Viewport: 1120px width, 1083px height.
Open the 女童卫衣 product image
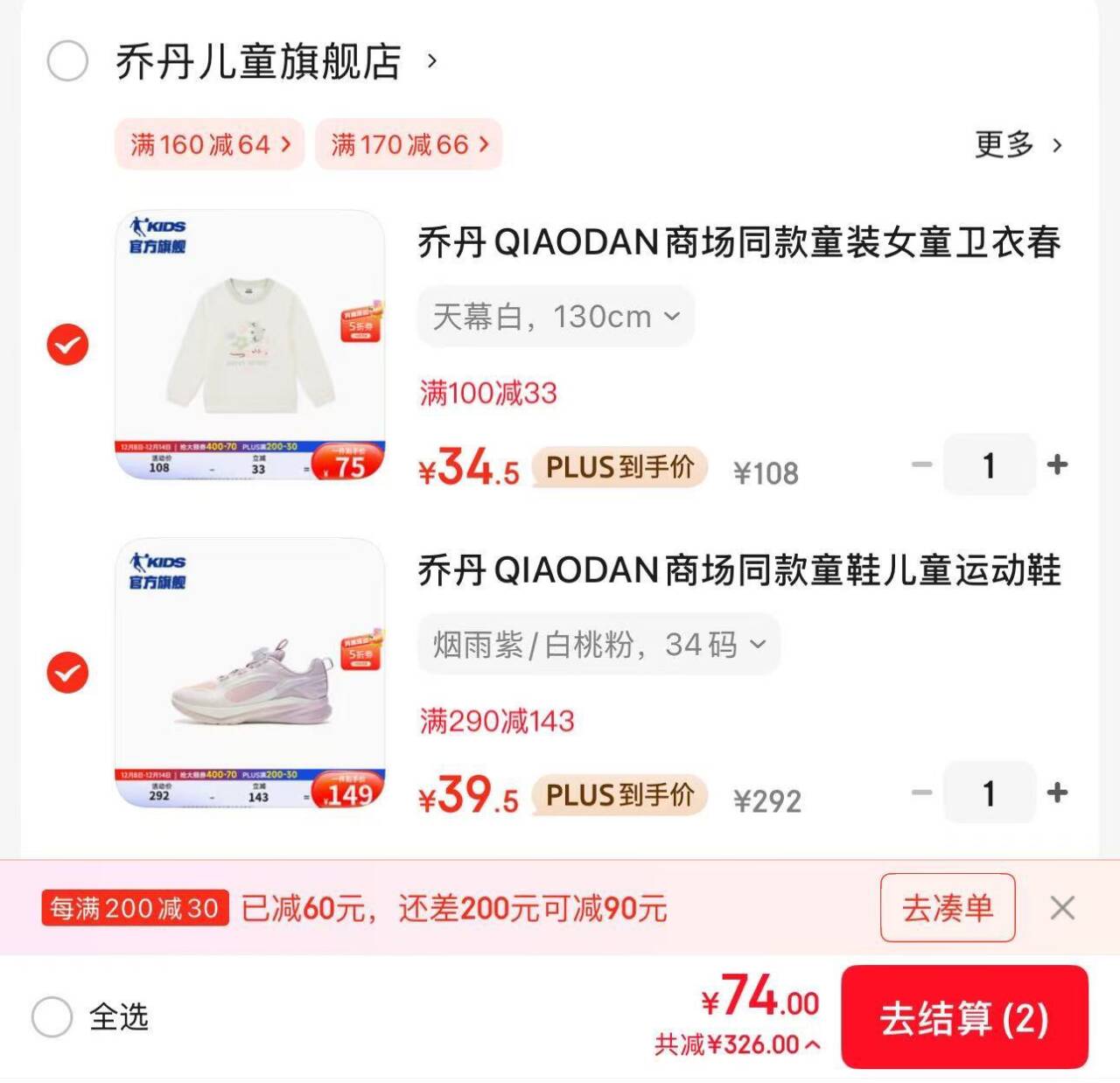click(x=250, y=345)
